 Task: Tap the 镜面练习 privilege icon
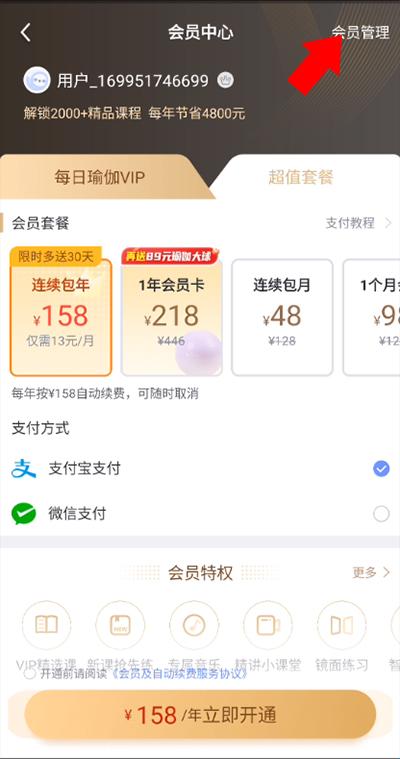tap(342, 625)
